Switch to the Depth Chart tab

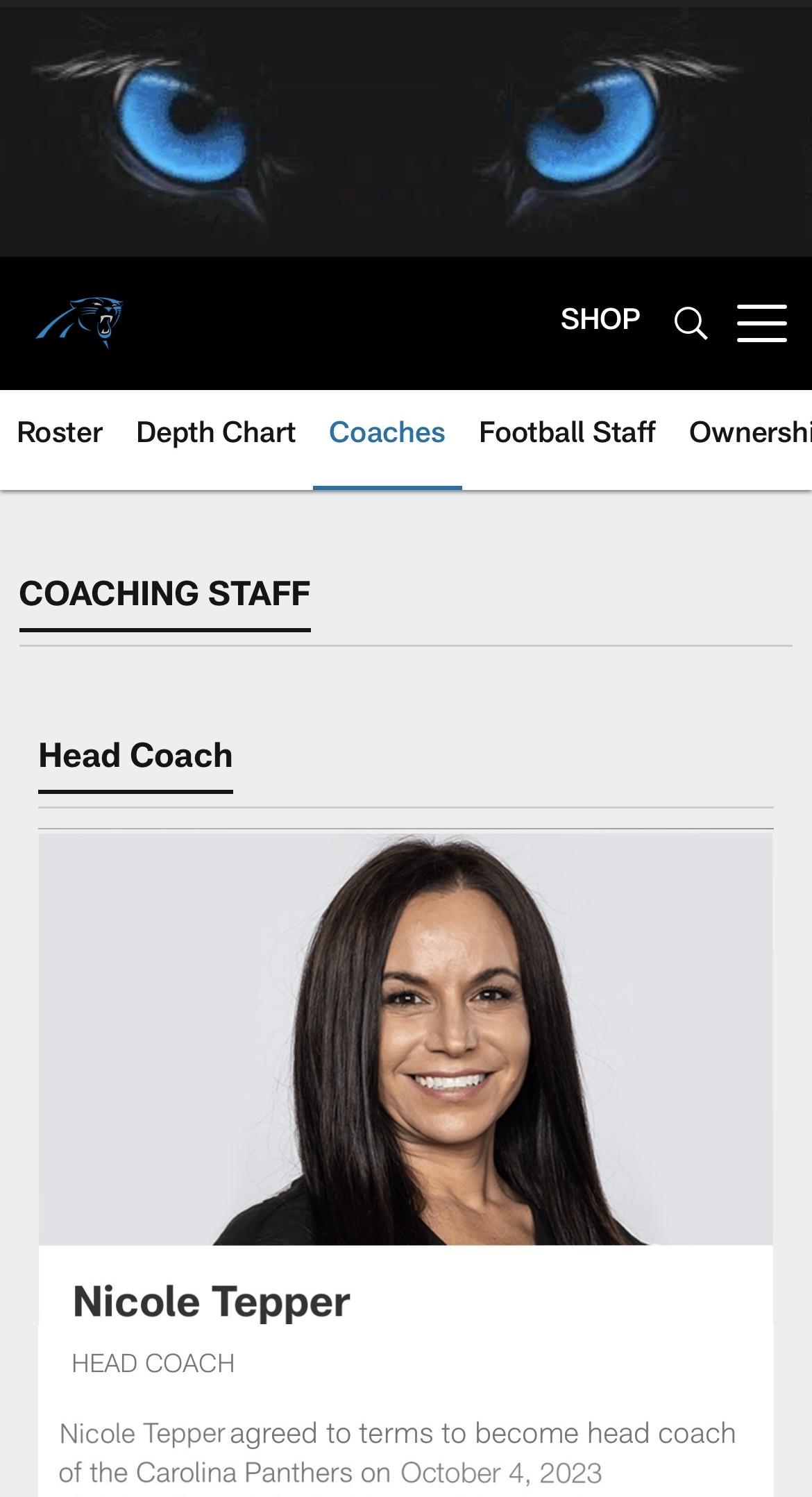[216, 432]
